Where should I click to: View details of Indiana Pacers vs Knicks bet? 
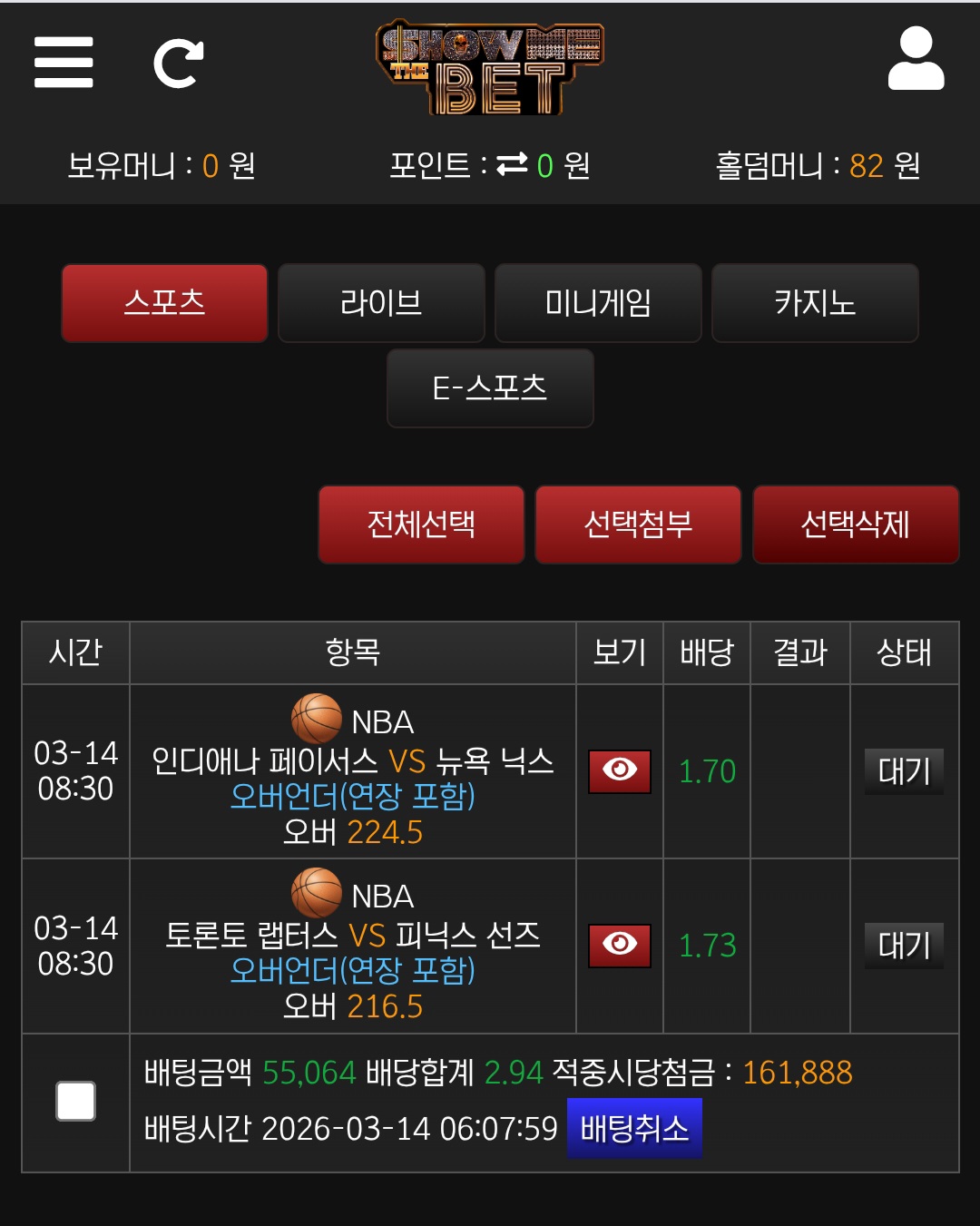(x=620, y=771)
